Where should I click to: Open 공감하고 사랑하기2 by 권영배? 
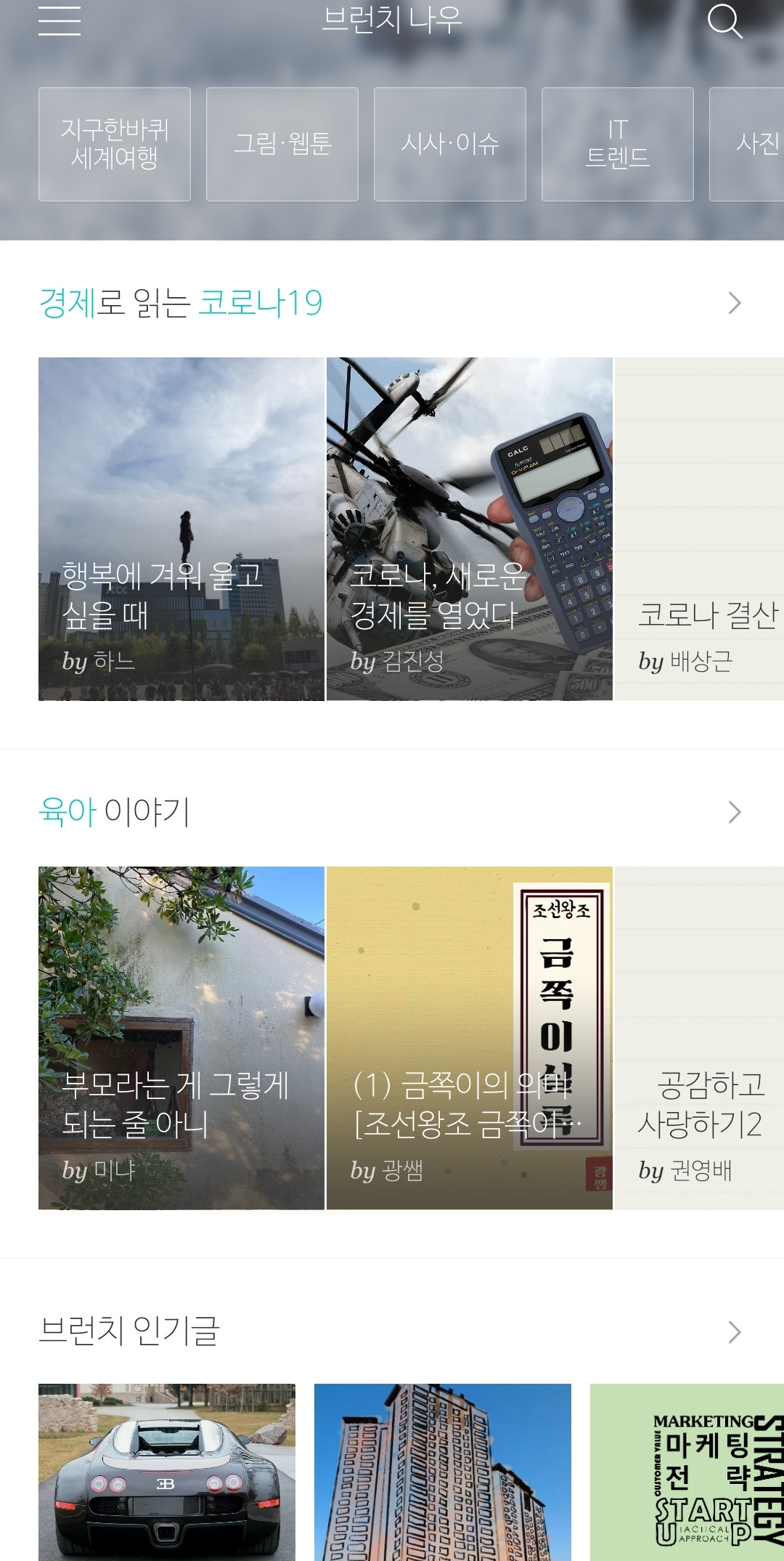pyautogui.click(x=699, y=1038)
